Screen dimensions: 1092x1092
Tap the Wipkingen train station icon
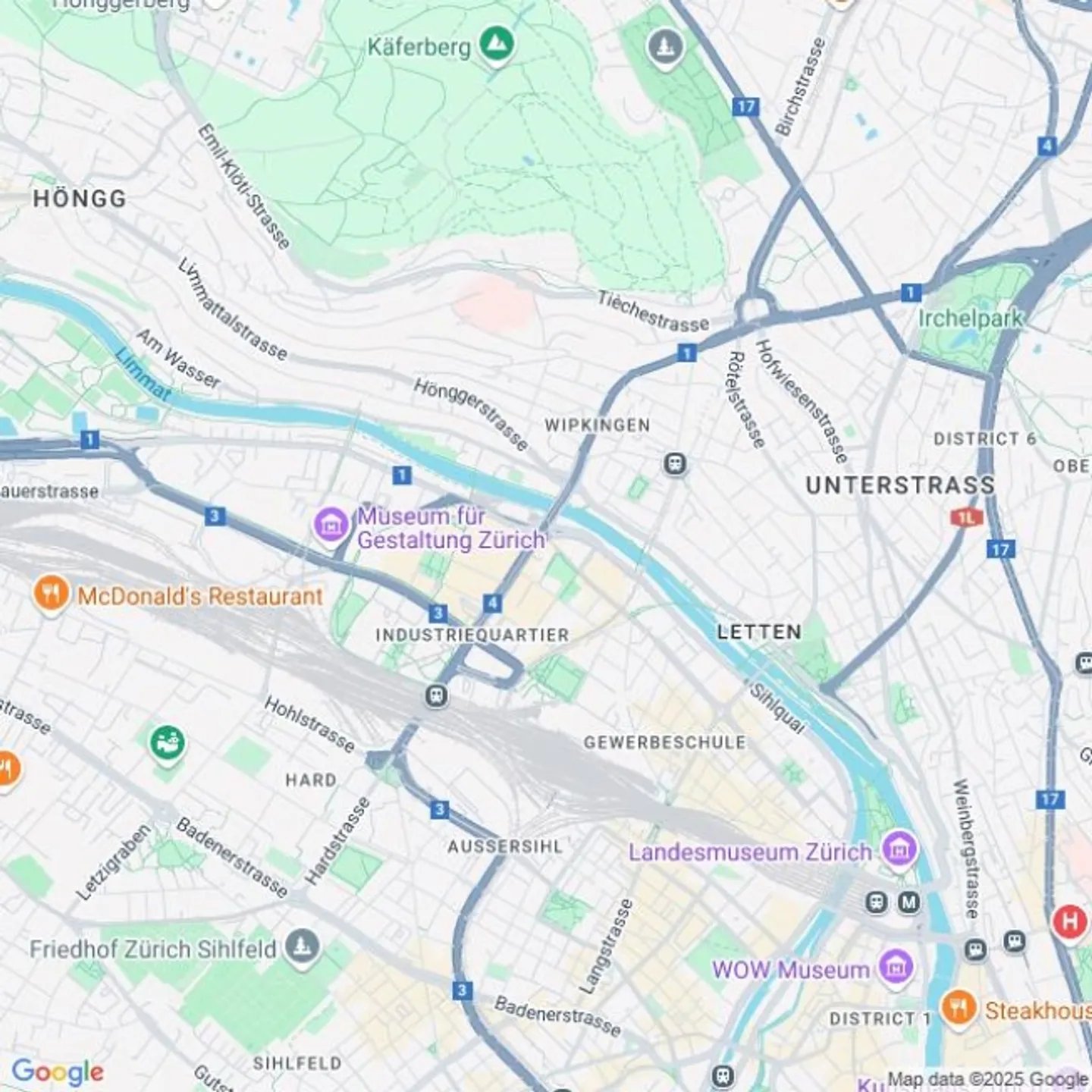[675, 463]
